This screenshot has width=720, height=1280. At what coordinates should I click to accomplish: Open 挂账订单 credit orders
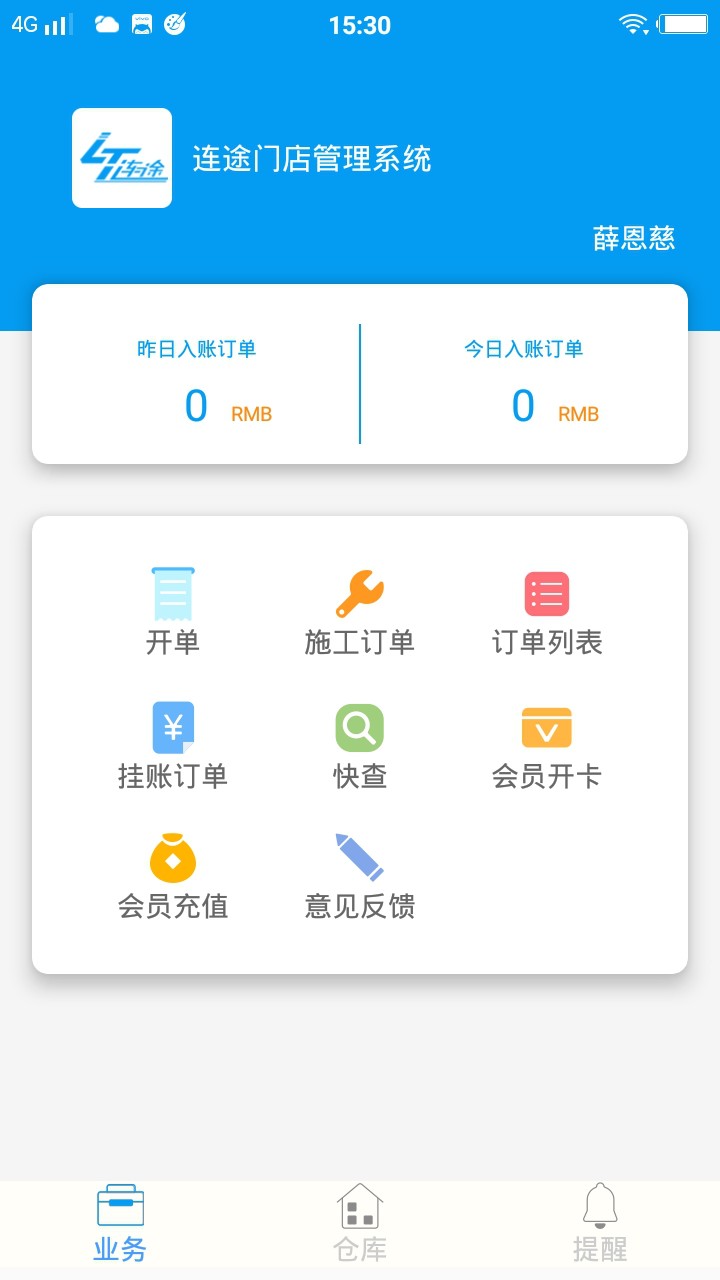(173, 744)
